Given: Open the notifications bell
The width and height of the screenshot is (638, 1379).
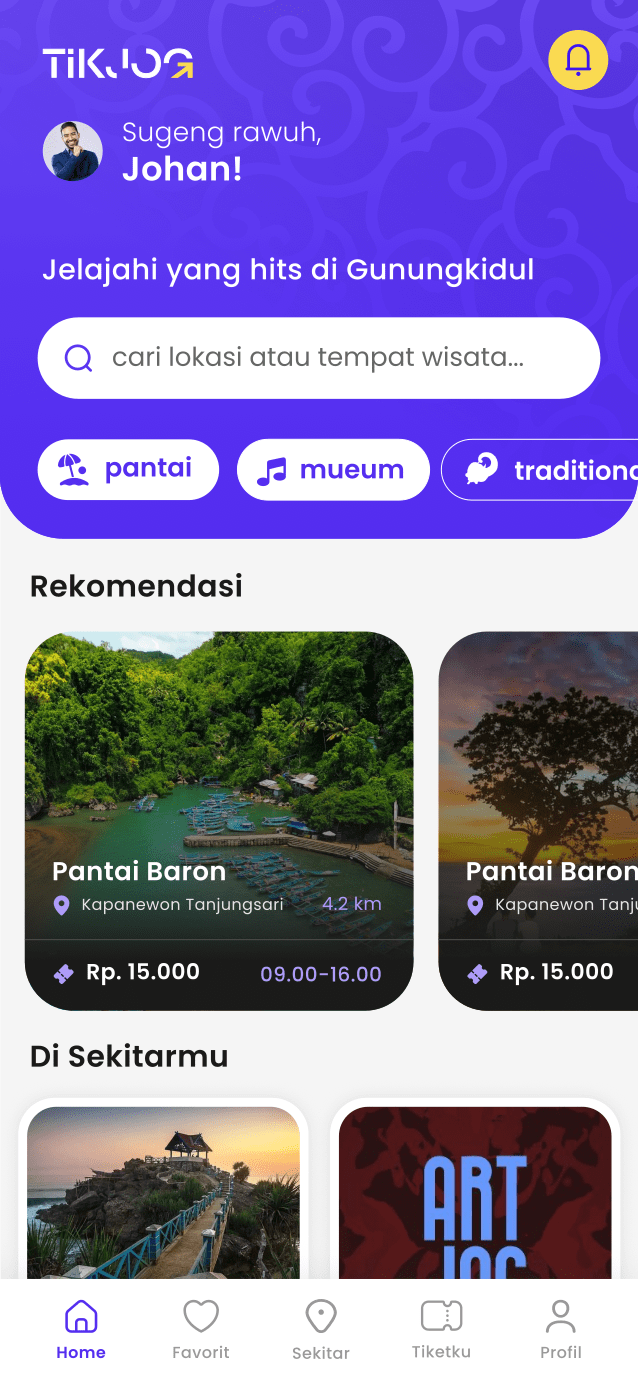Looking at the screenshot, I should point(578,60).
